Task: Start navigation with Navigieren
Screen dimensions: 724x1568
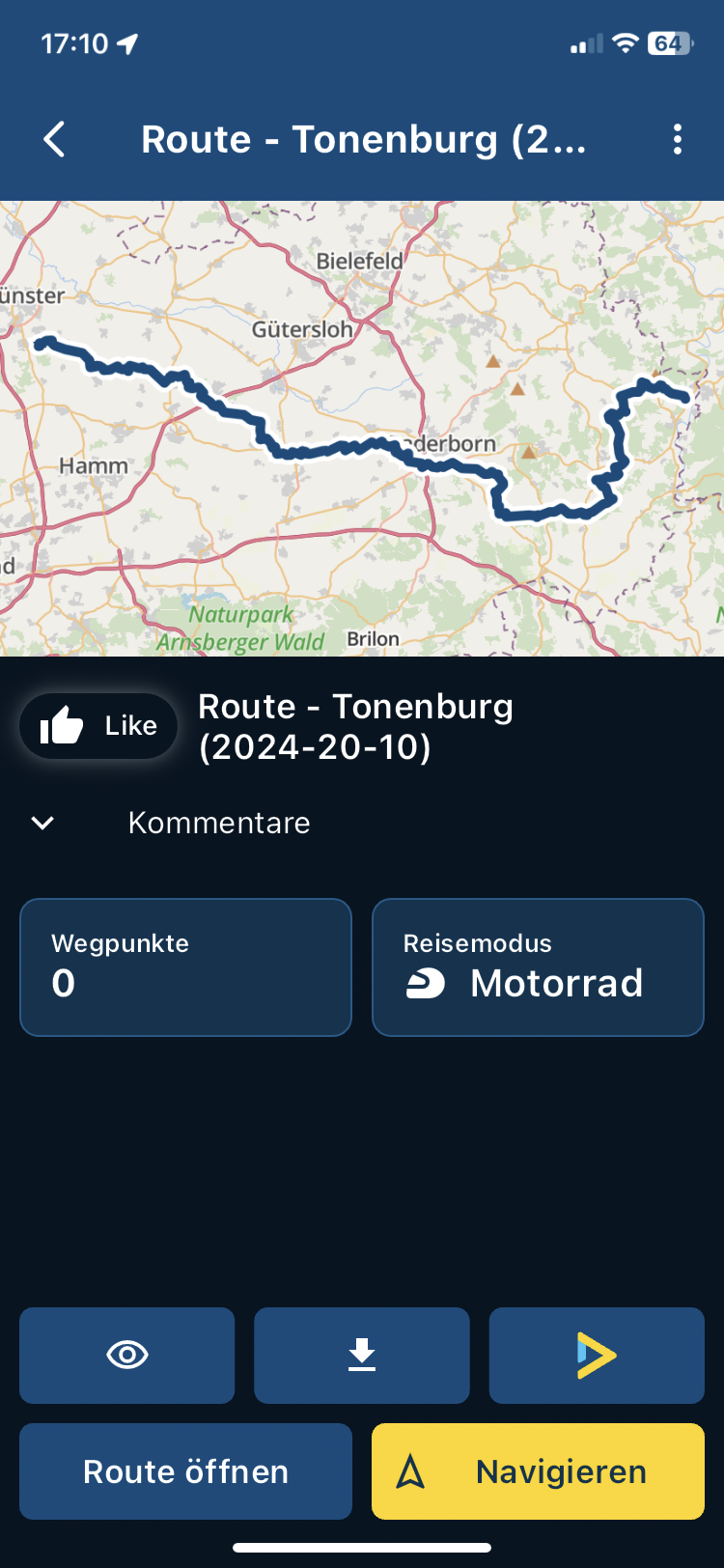Action: point(538,1471)
